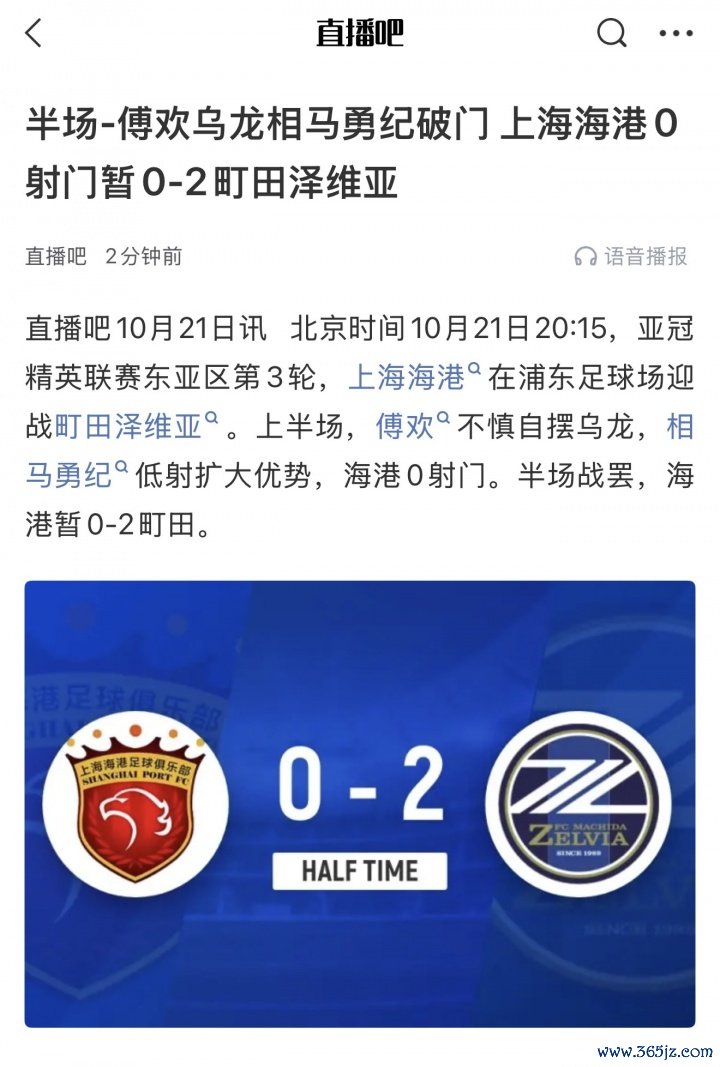
Task: View the 0-2 half time image
Action: [x=360, y=803]
